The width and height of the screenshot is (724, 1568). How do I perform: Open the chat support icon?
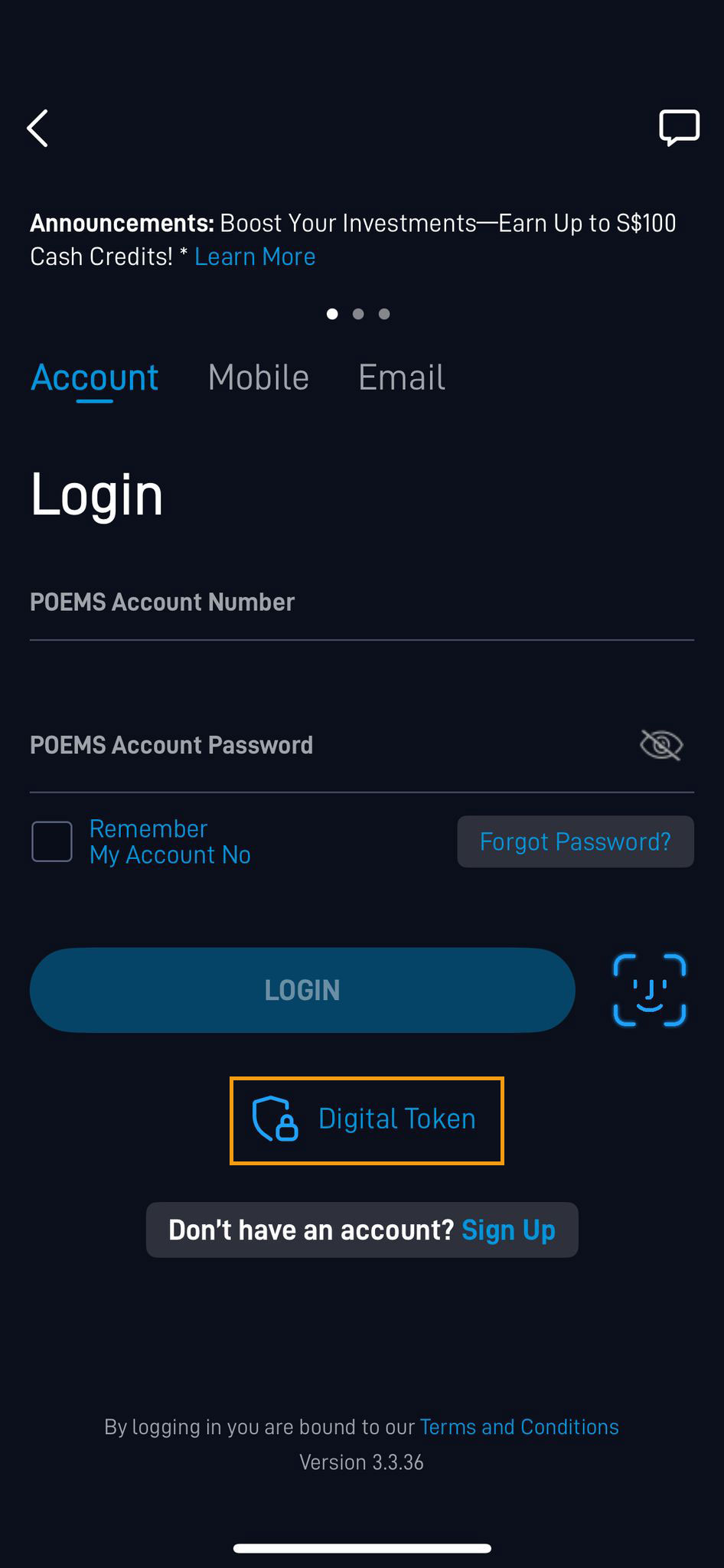click(x=679, y=127)
